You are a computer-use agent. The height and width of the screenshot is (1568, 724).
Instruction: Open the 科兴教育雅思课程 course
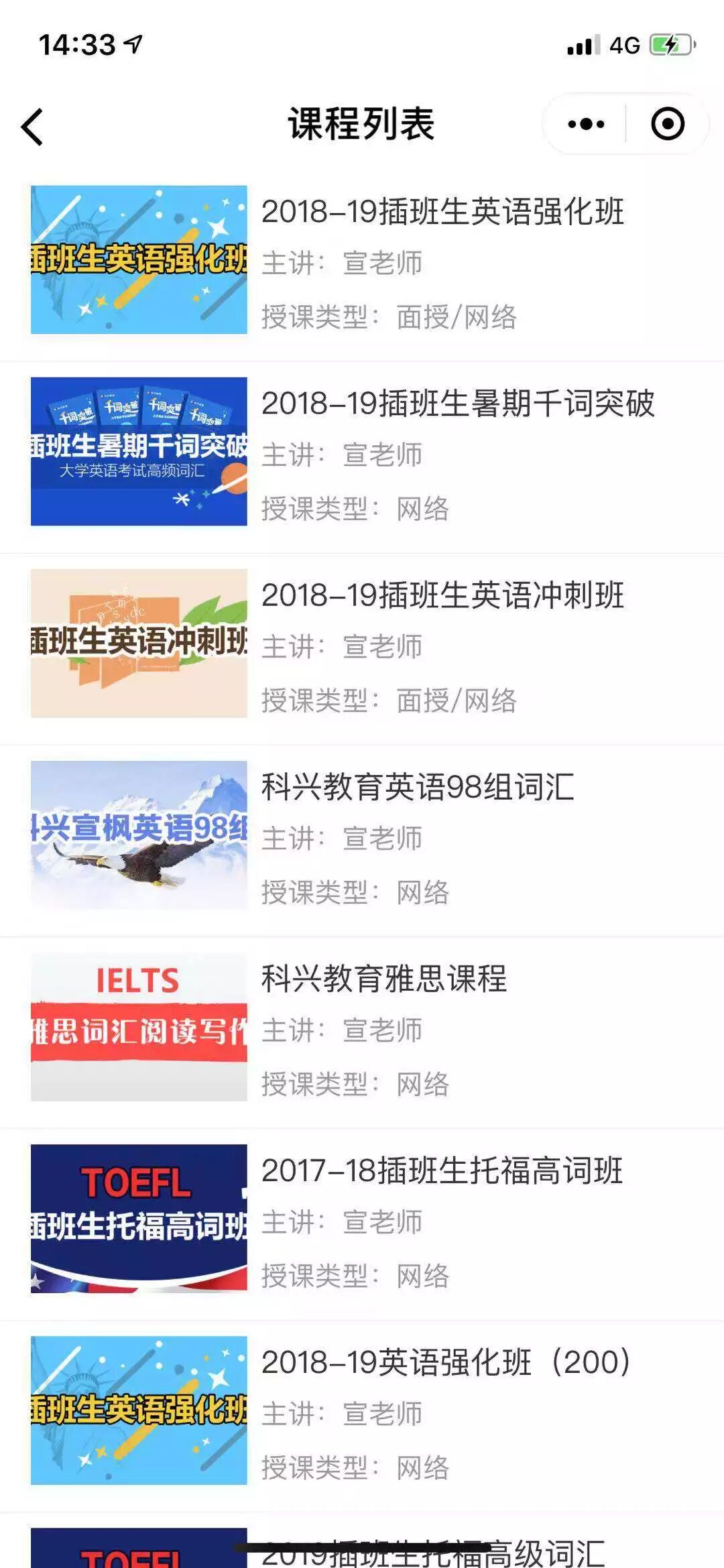[x=383, y=979]
